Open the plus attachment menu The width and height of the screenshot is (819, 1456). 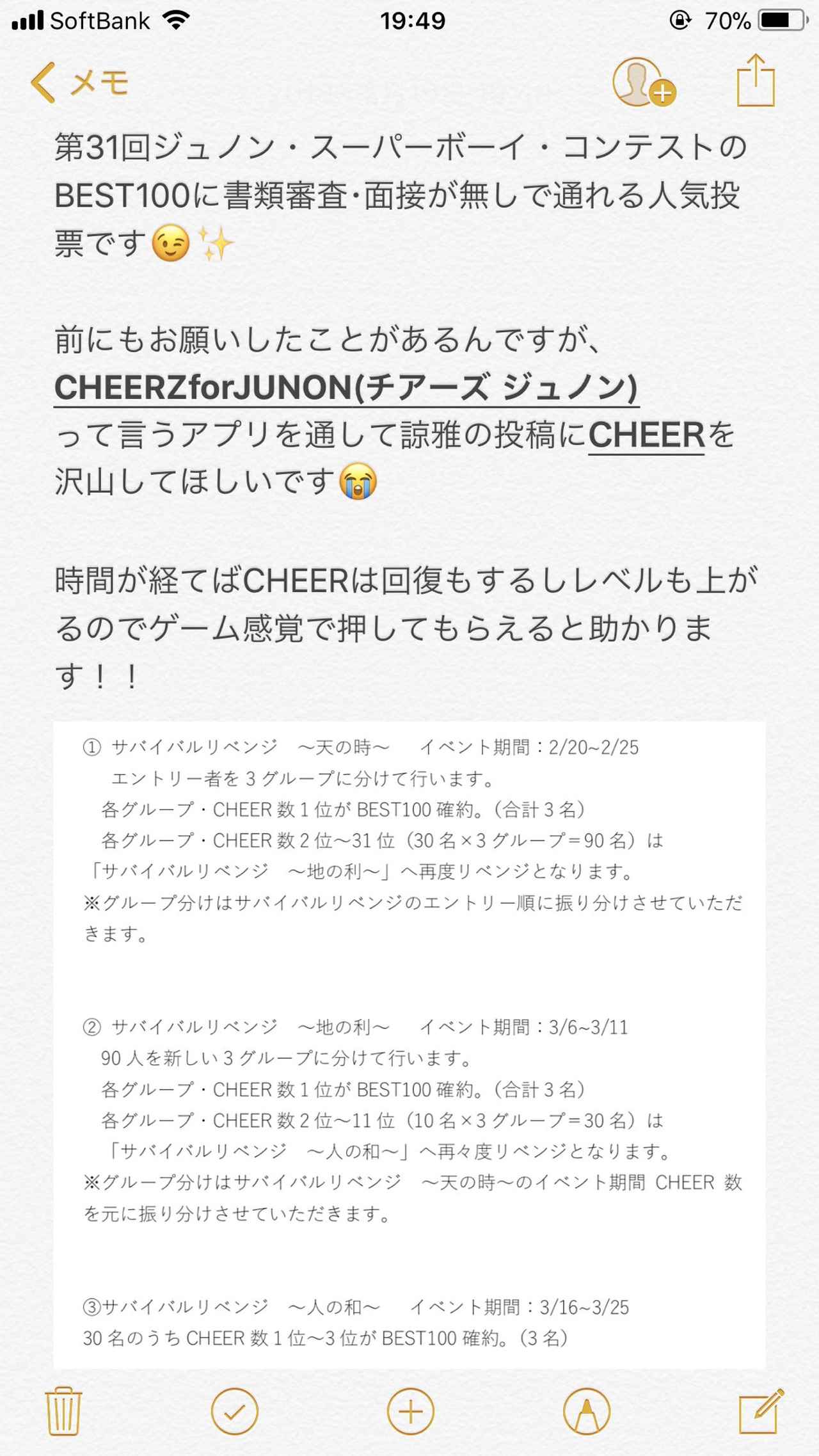point(411,1411)
